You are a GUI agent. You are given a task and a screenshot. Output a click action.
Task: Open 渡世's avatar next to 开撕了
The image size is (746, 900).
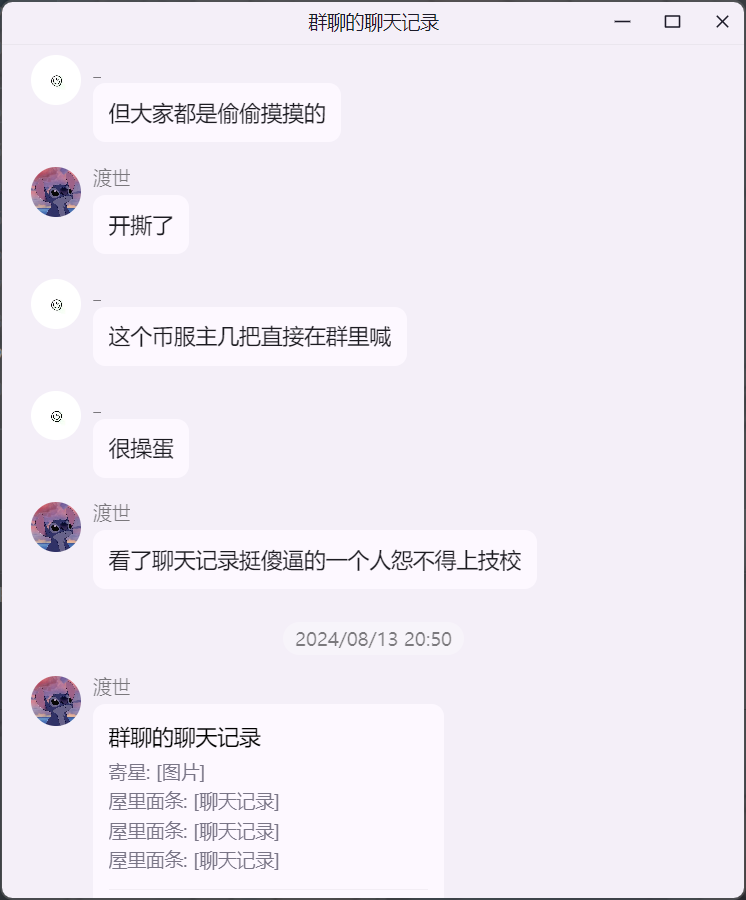tap(56, 192)
